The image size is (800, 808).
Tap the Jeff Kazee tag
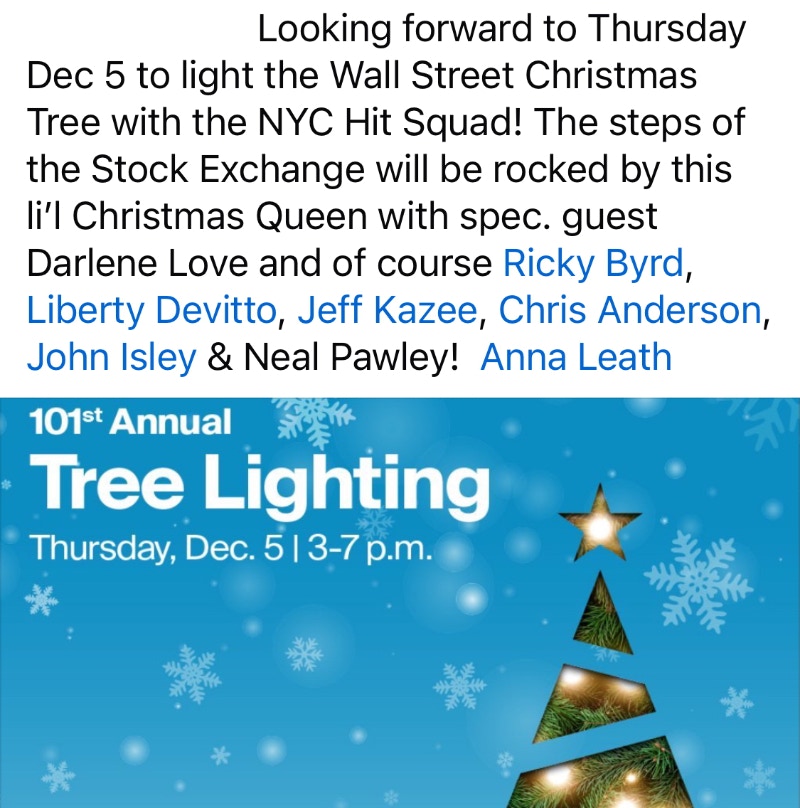pyautogui.click(x=388, y=311)
